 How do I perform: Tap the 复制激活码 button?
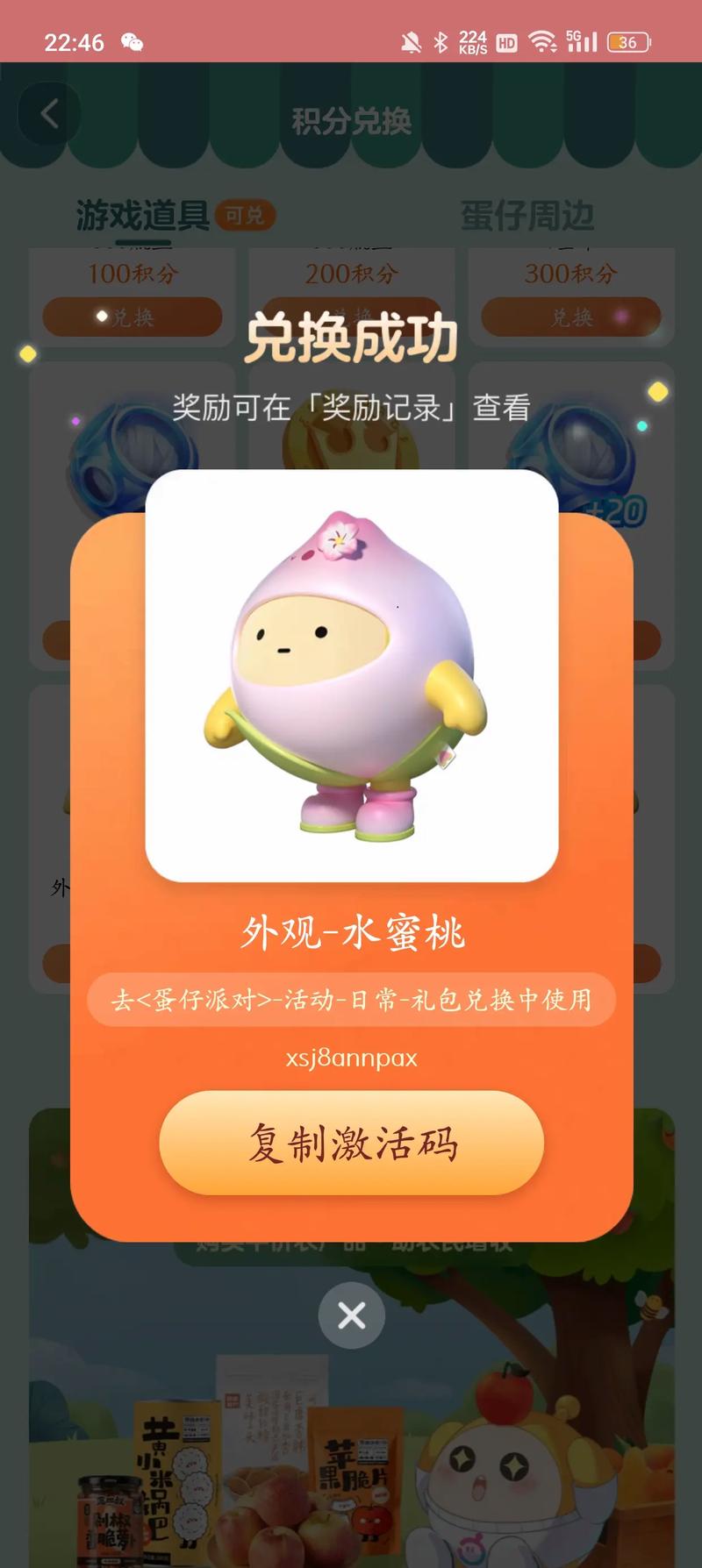tap(351, 1143)
